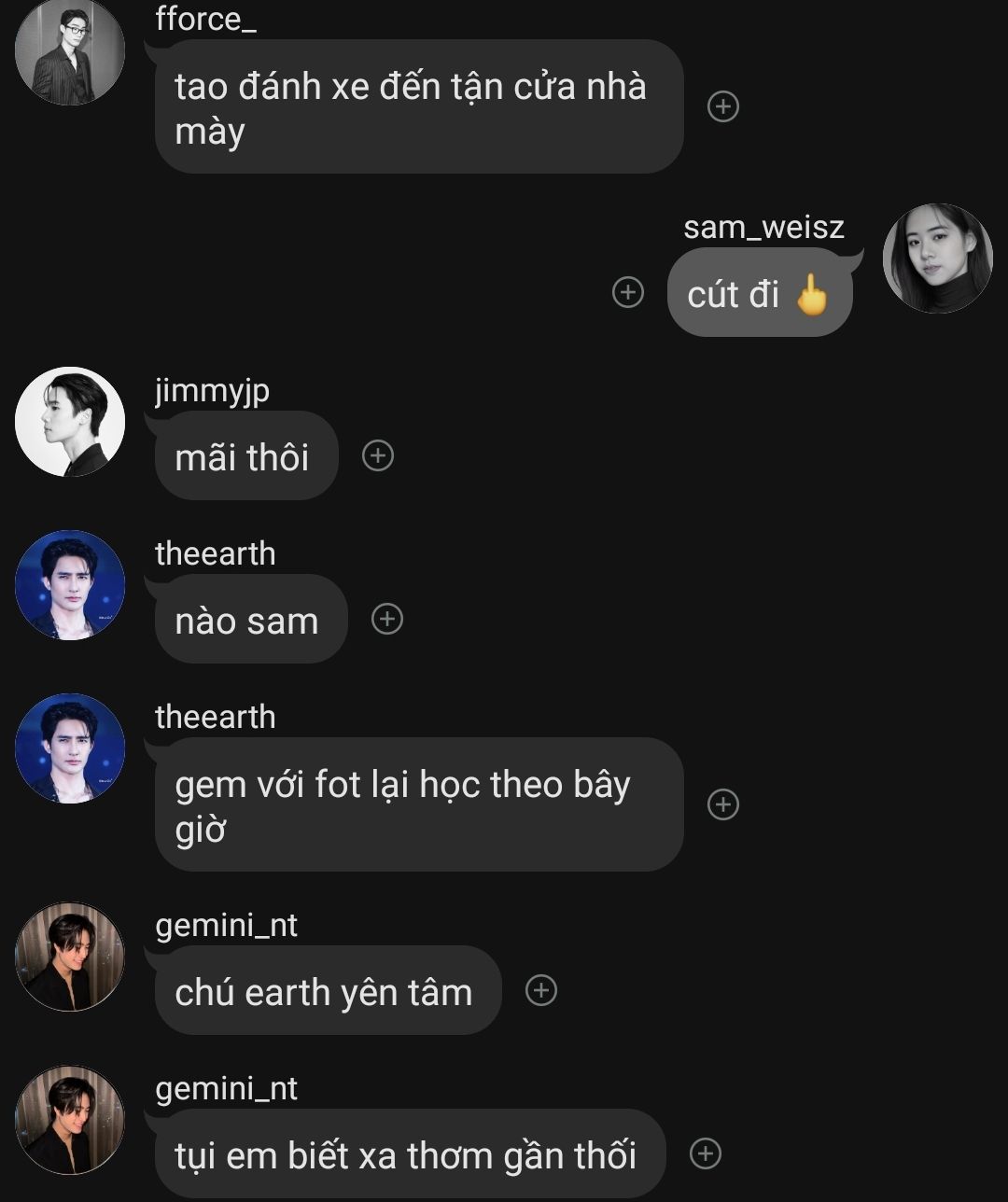React to "gem với fot" message
Viewport: 1008px width, 1202px height.
pyautogui.click(x=723, y=804)
